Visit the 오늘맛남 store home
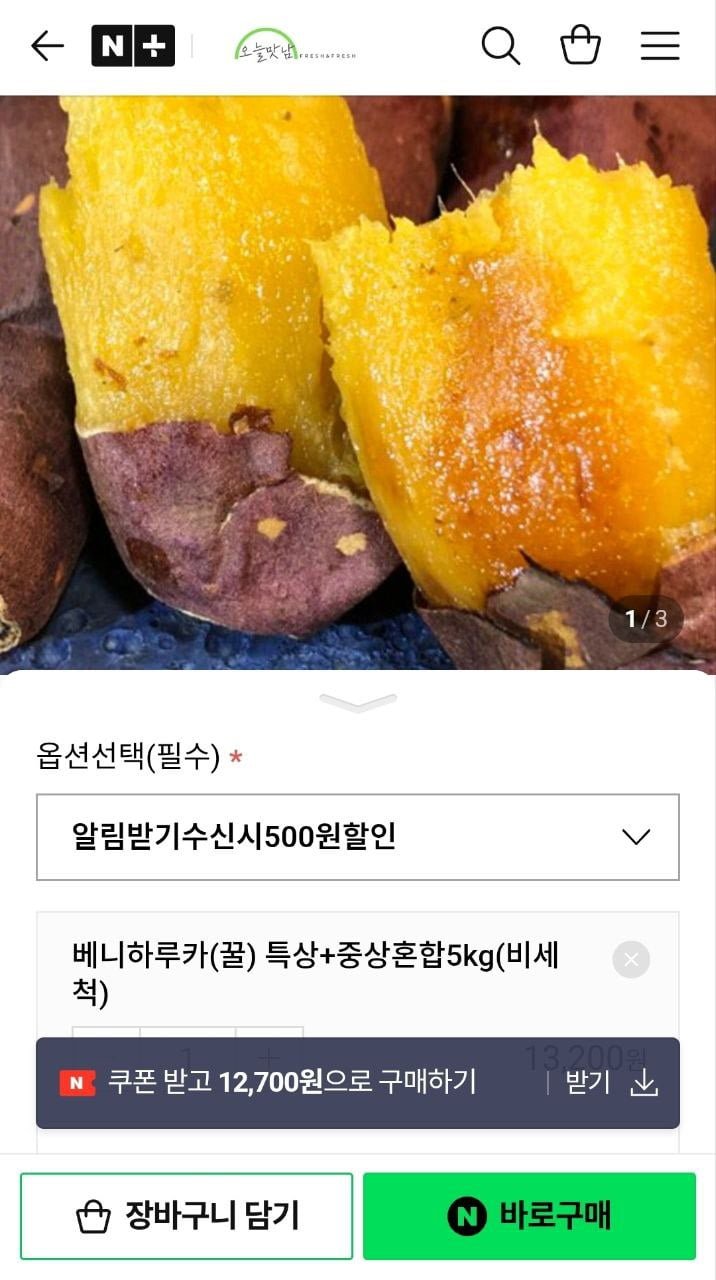Screen dimensions: 716x1280 (x=295, y=46)
